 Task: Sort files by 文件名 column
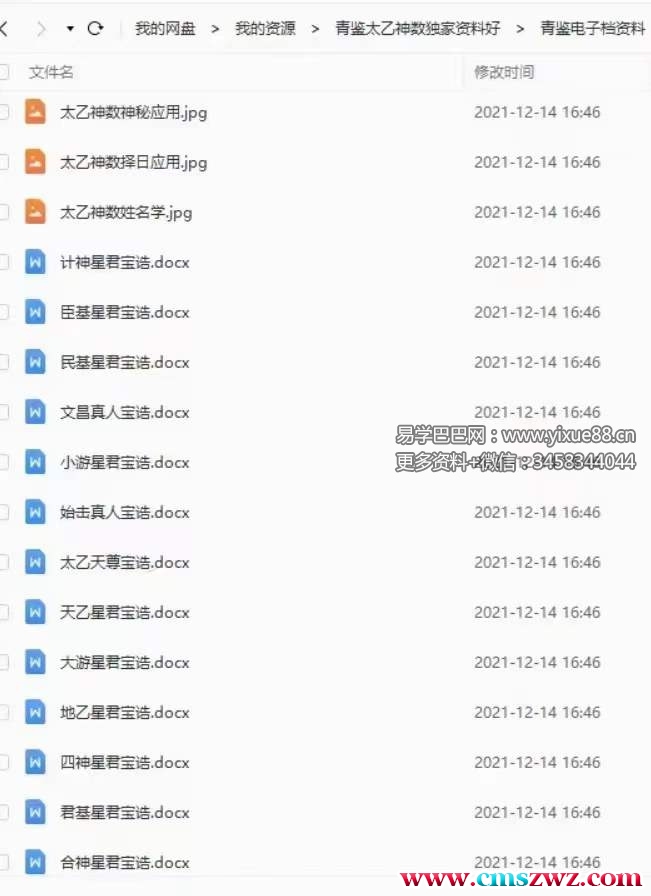click(x=51, y=72)
